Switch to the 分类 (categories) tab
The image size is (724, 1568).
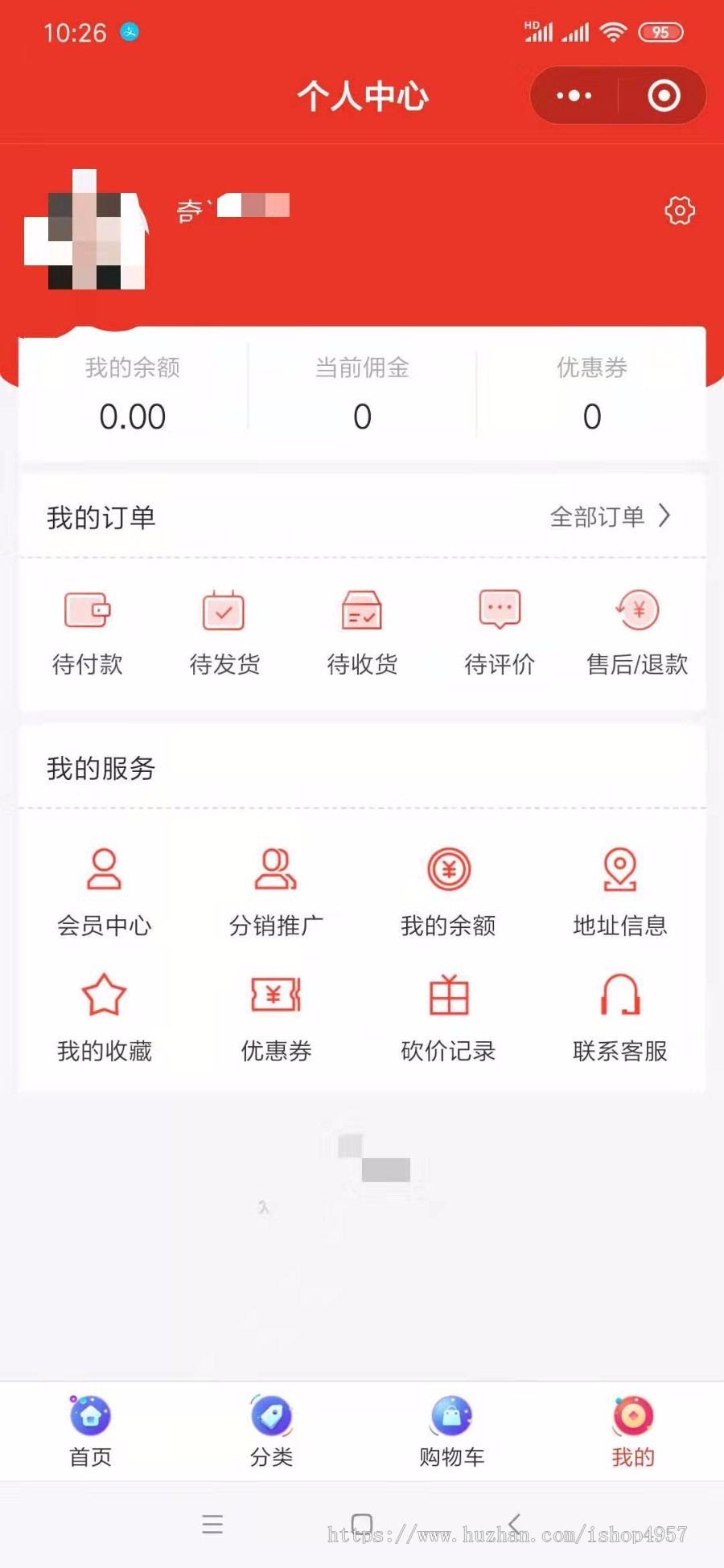click(x=271, y=1431)
